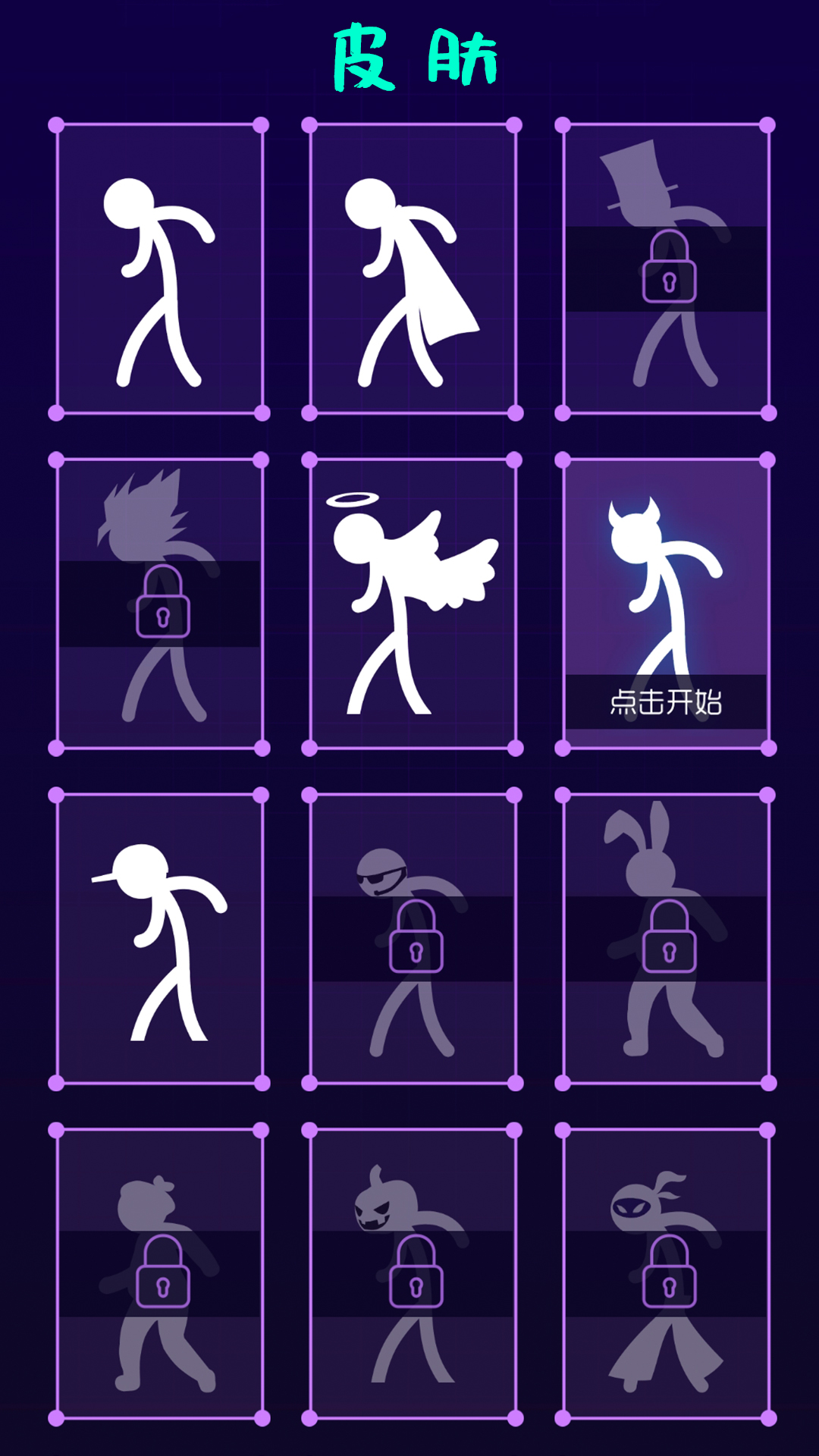Unlock the bunny ears skin
Image resolution: width=819 pixels, height=1456 pixels.
[x=666, y=940]
